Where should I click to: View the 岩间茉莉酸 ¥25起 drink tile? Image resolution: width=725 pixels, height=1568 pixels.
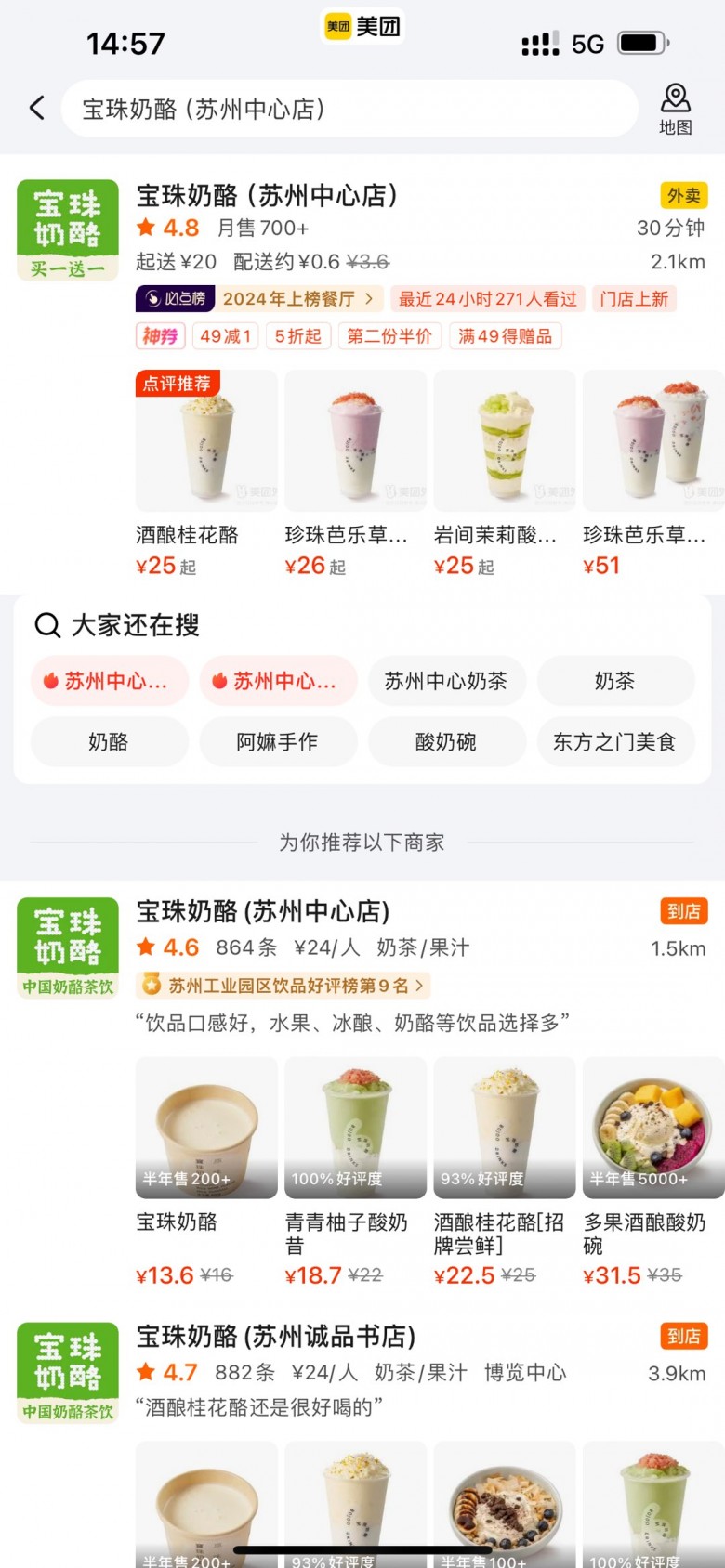click(x=505, y=472)
